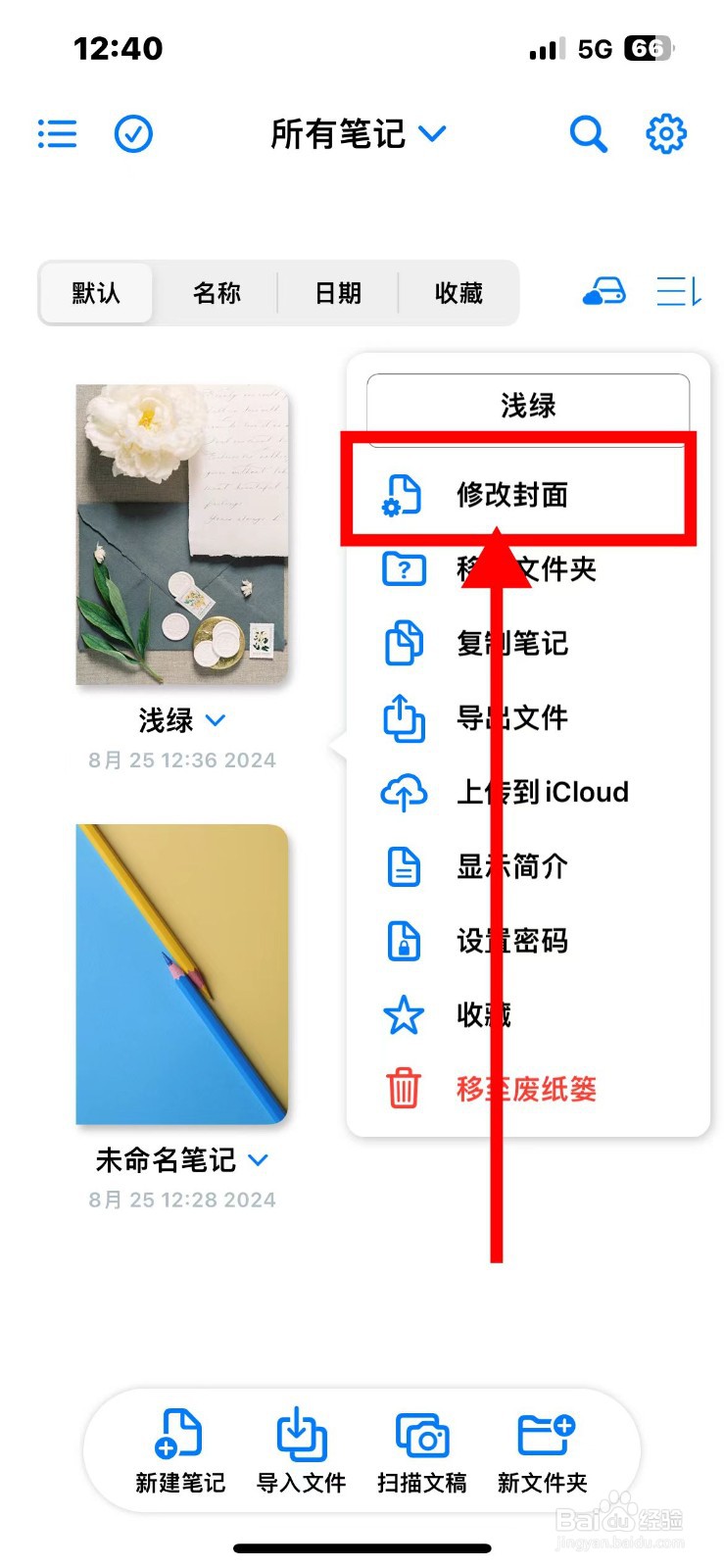
Task: Open the sort order icon top right
Action: point(677,293)
